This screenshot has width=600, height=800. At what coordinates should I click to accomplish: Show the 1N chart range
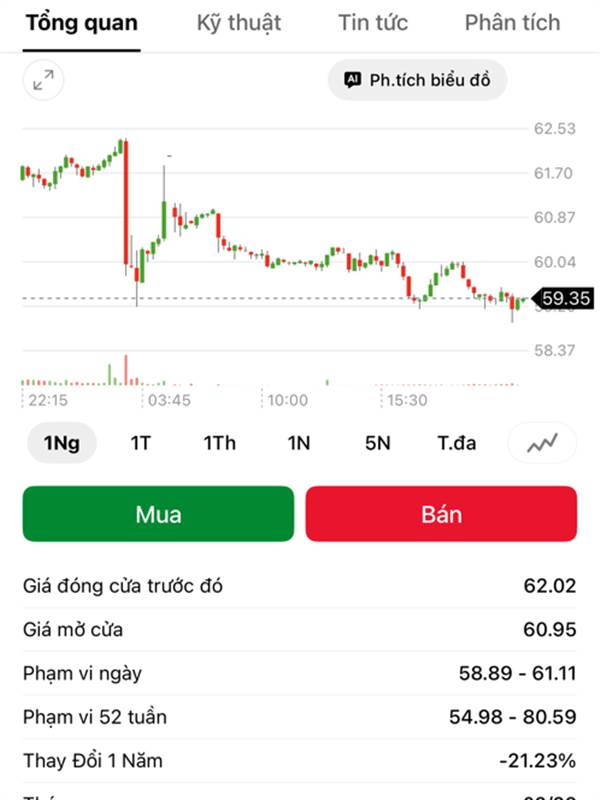(298, 443)
